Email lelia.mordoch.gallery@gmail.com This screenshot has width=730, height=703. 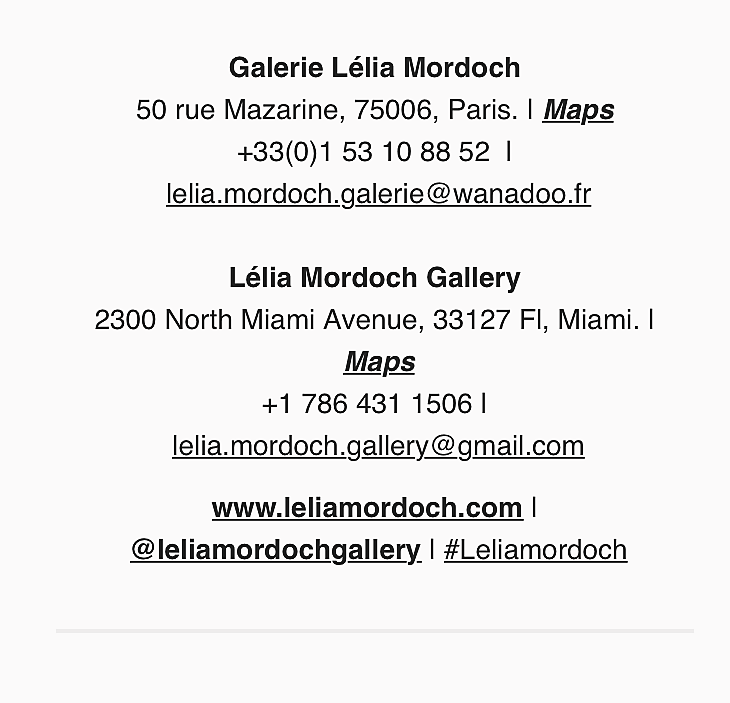(x=378, y=446)
